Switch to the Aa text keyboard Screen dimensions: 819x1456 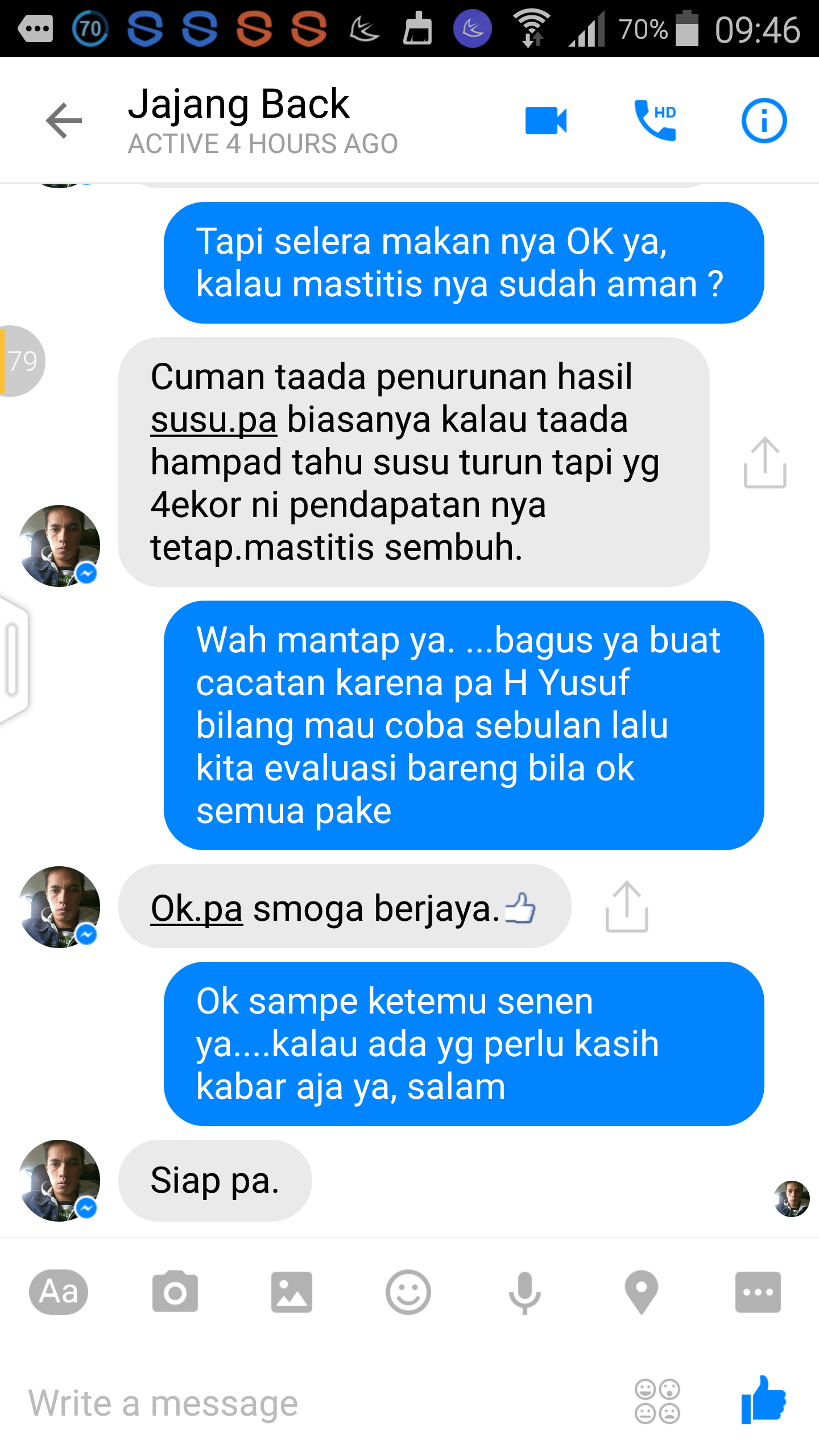[59, 1292]
